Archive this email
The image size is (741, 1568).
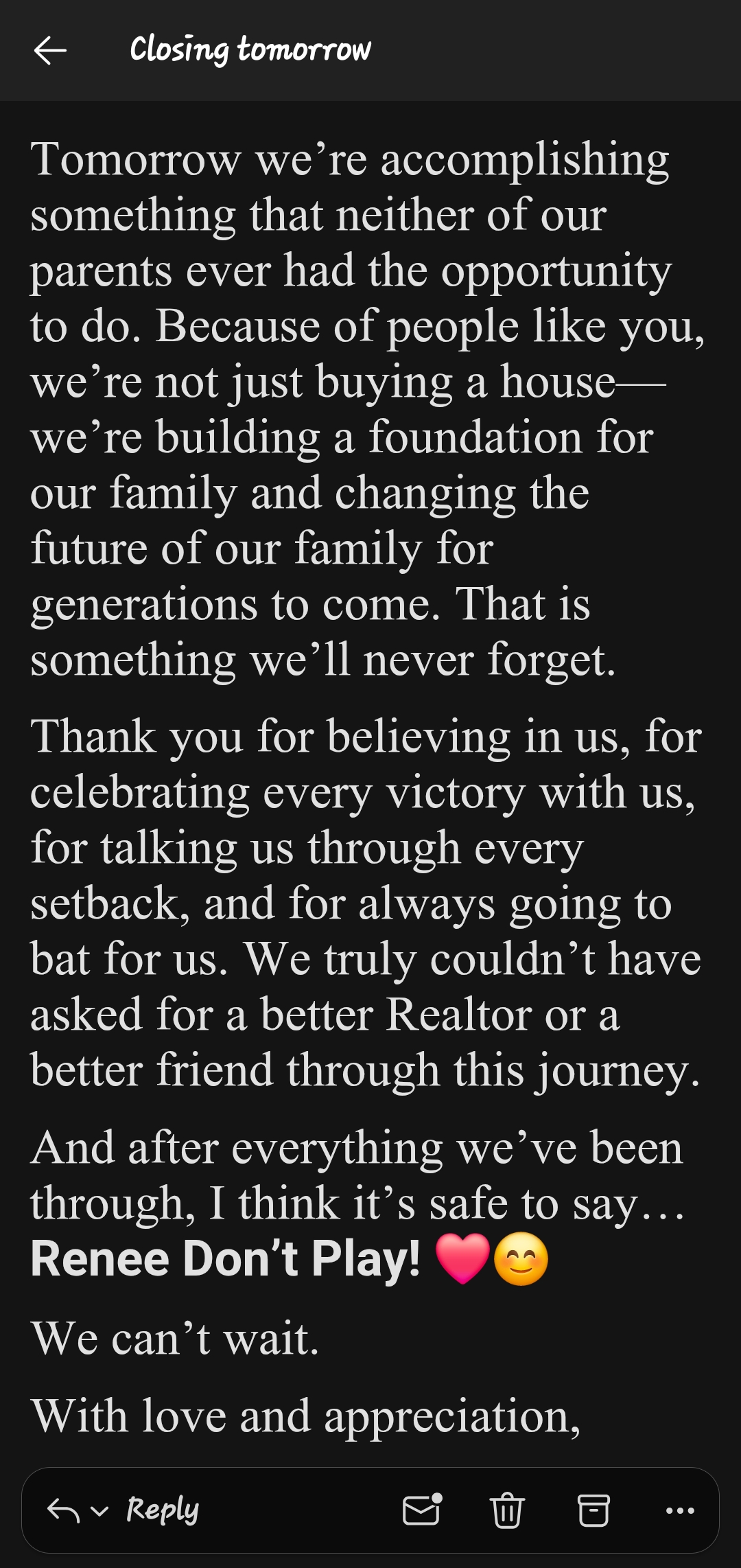(x=593, y=1510)
